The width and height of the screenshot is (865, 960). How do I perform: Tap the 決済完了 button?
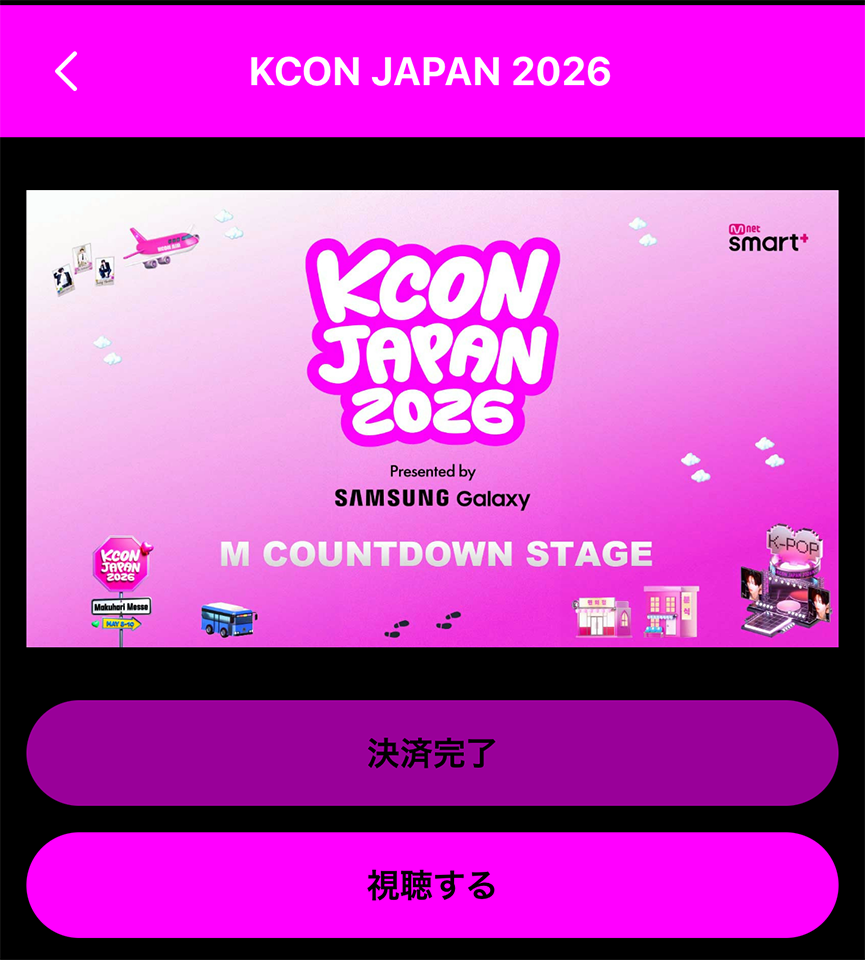click(432, 753)
